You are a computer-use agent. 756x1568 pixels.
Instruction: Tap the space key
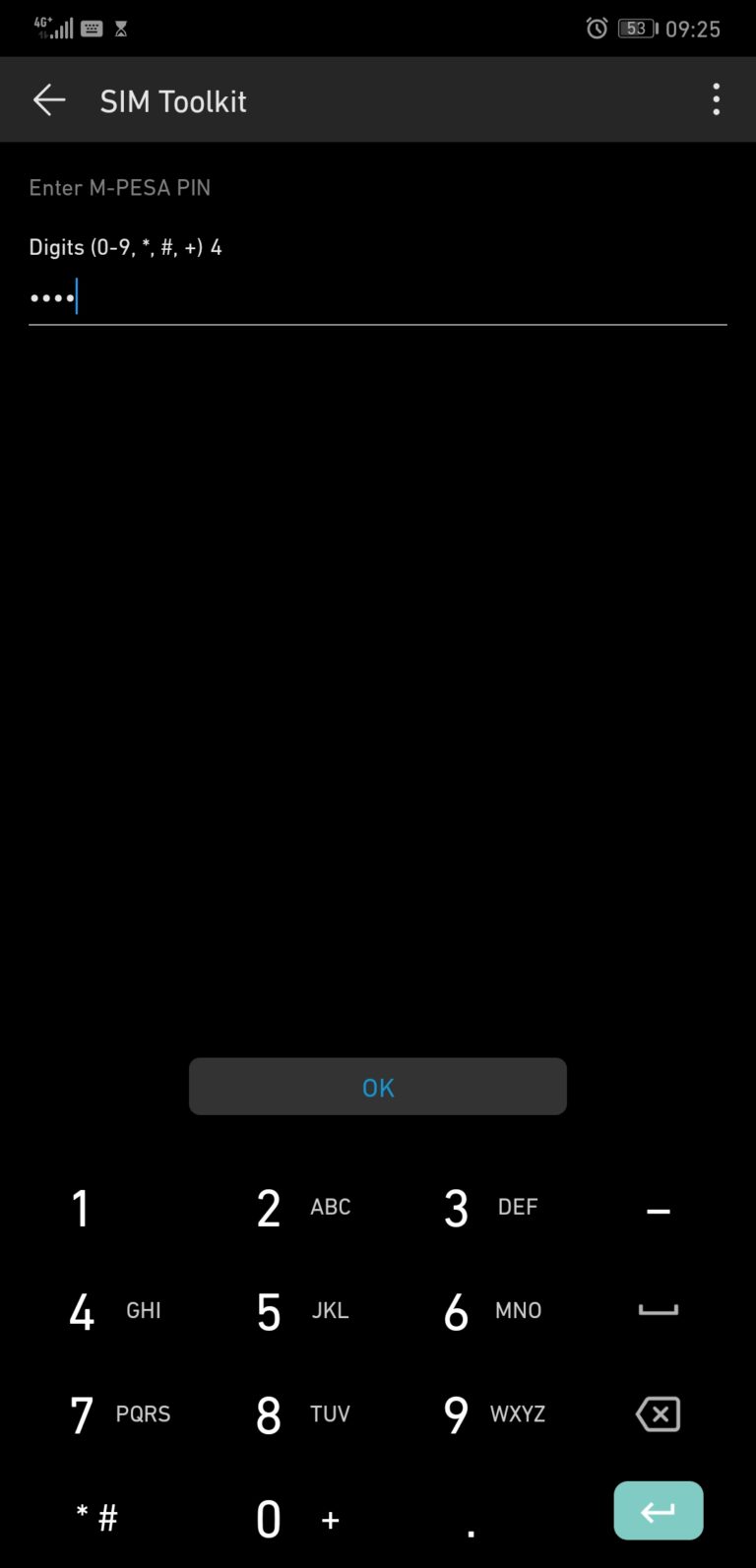(658, 1310)
